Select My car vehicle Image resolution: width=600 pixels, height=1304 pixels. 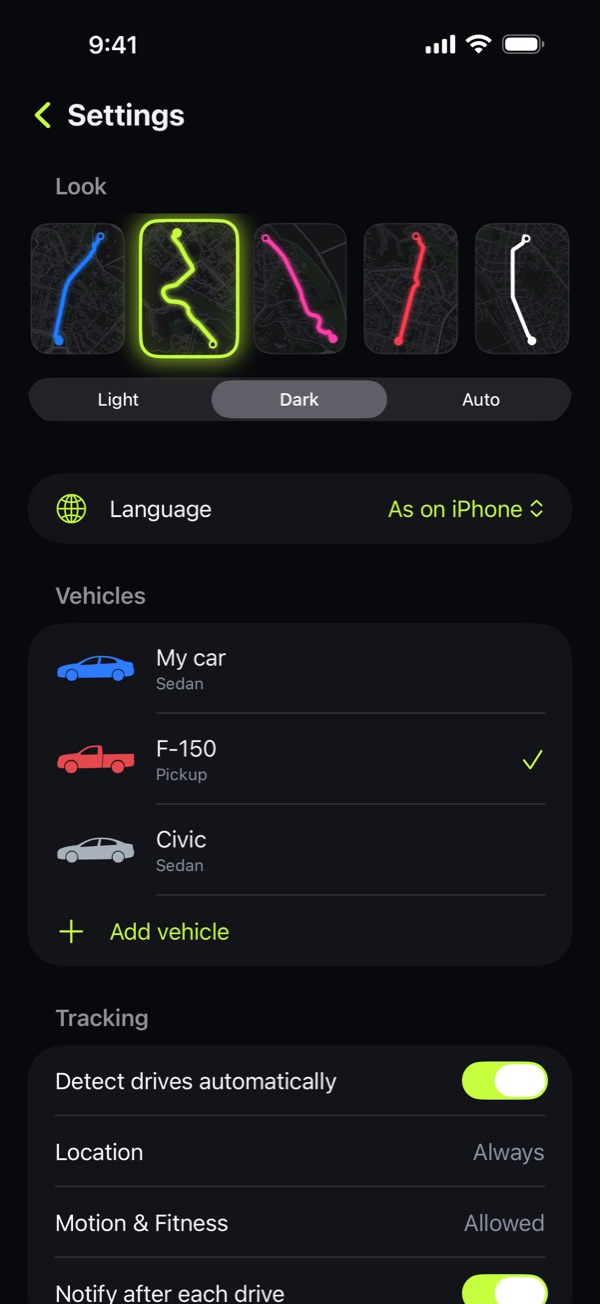click(x=300, y=669)
